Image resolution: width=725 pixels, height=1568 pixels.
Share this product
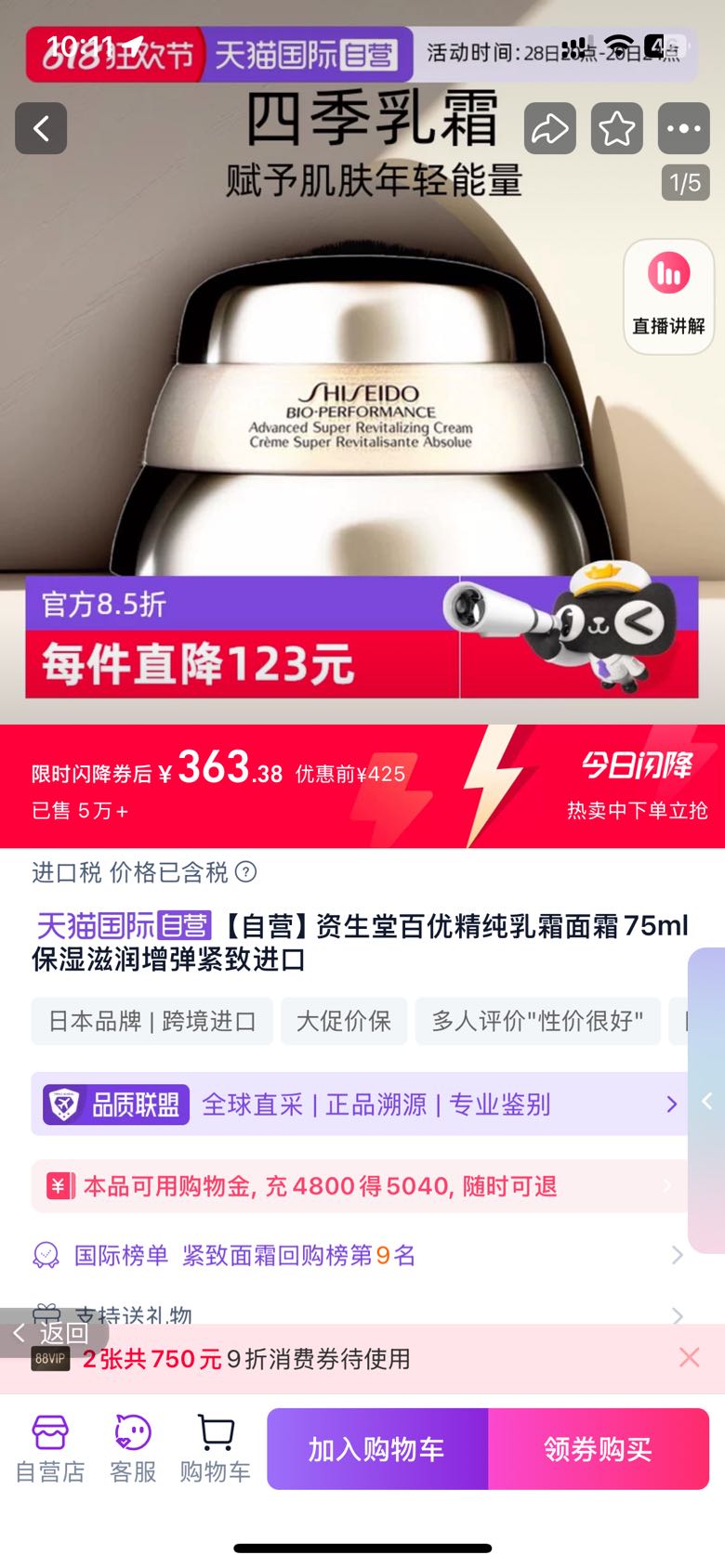tap(549, 128)
